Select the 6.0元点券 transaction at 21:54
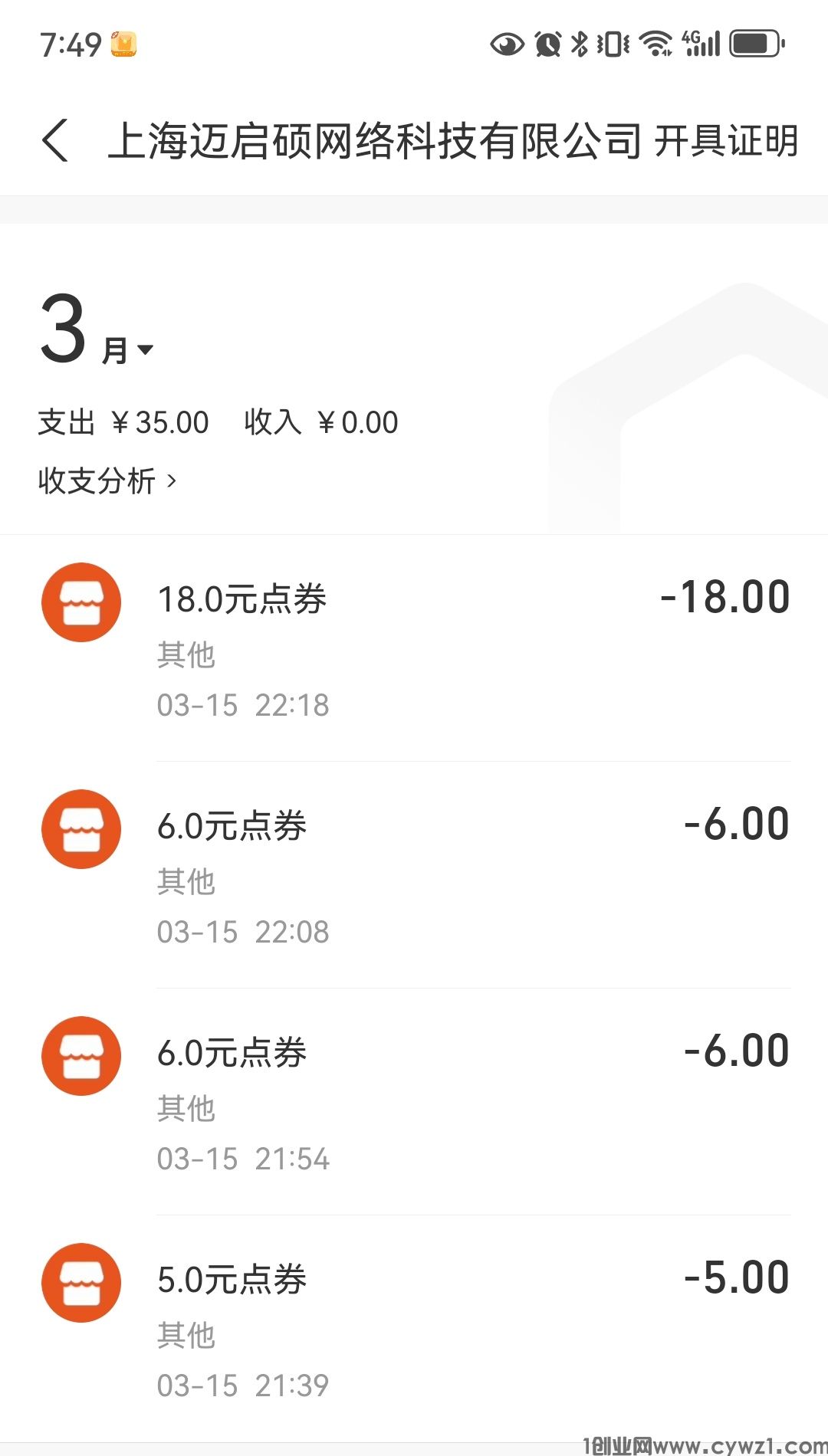 tap(414, 1102)
